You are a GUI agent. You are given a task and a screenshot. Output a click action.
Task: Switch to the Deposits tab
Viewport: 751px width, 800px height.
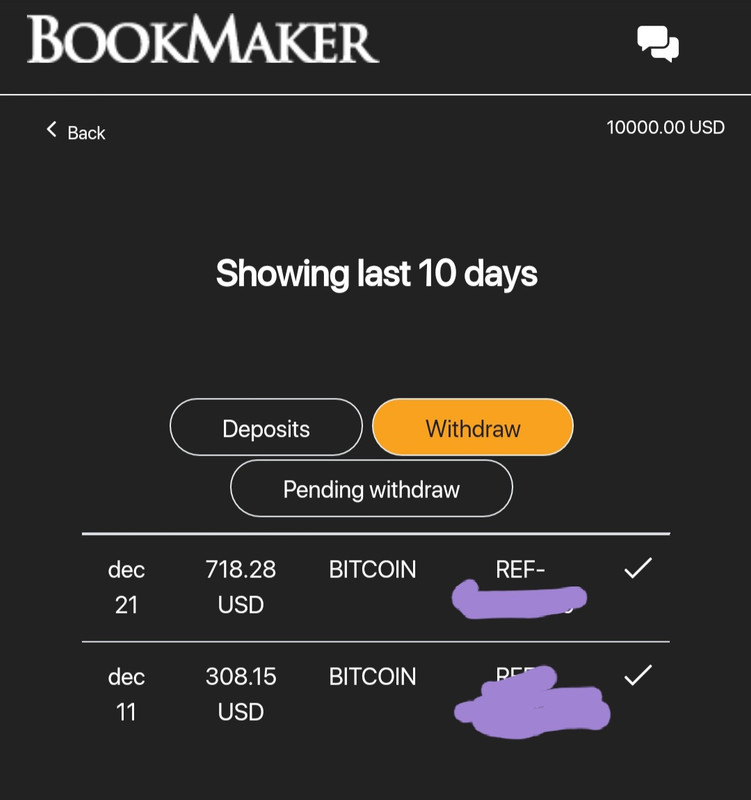266,428
